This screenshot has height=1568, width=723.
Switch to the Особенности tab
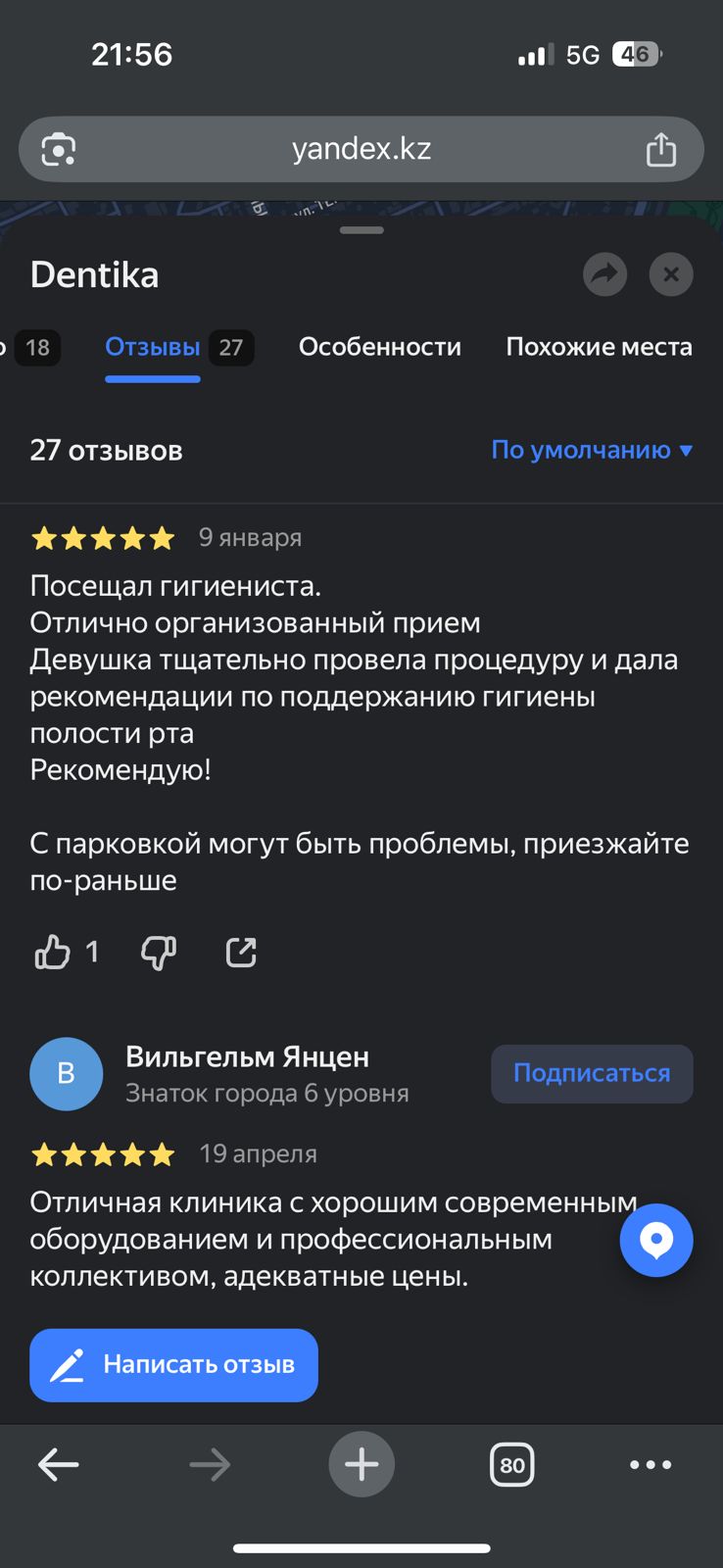pyautogui.click(x=379, y=347)
